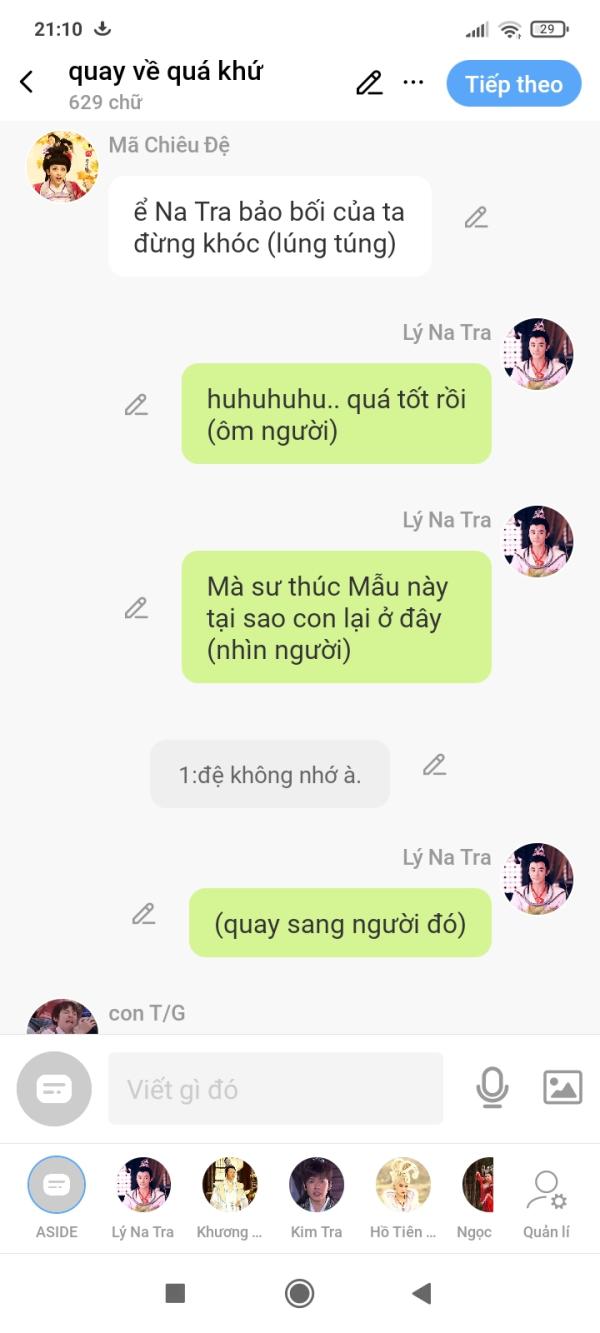This screenshot has width=600, height=1333.
Task: Go back using the top-left arrow
Action: pos(27,82)
